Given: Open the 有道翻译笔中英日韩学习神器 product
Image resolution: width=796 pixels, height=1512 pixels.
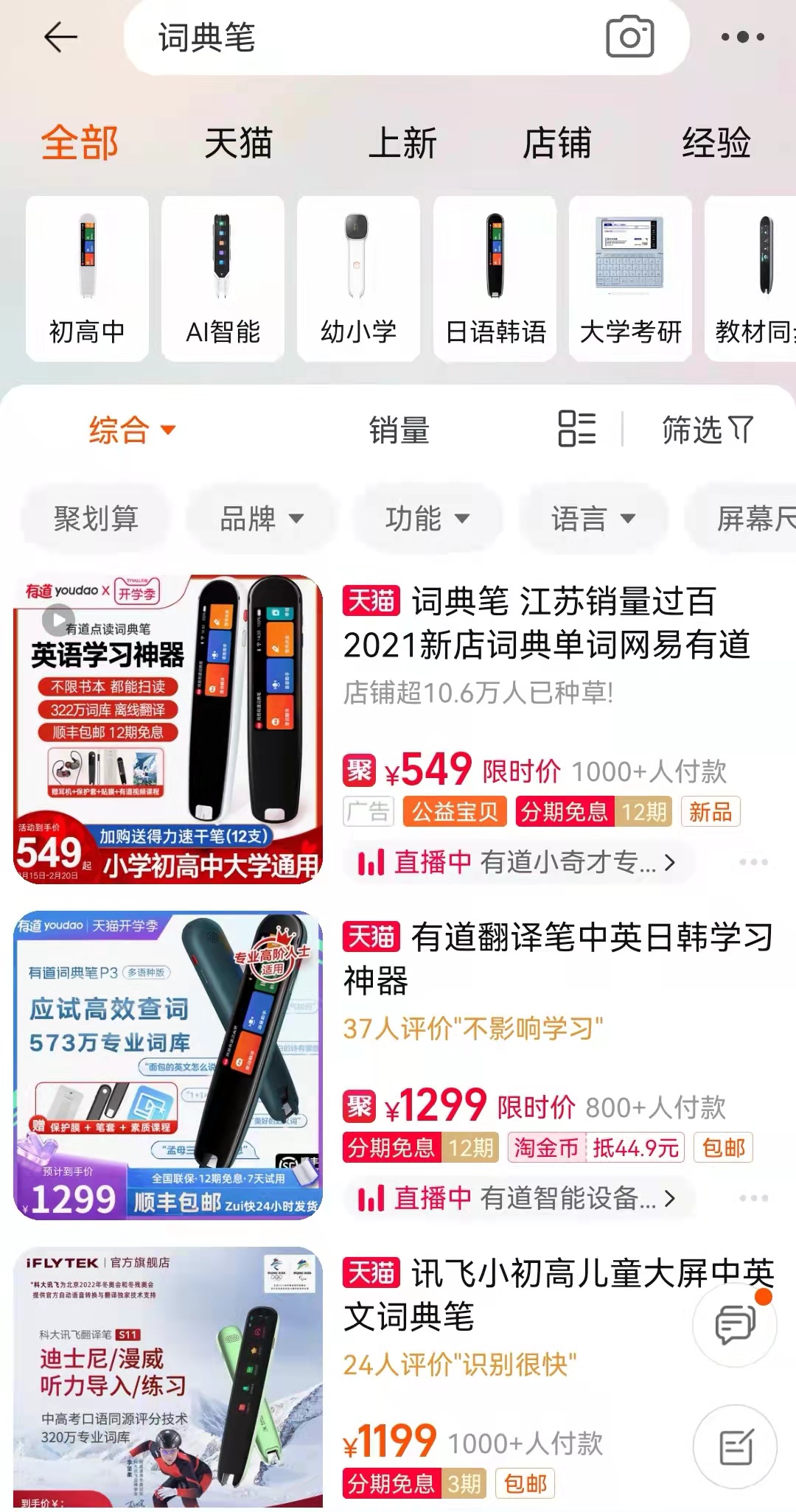Looking at the screenshot, I should pyautogui.click(x=556, y=958).
